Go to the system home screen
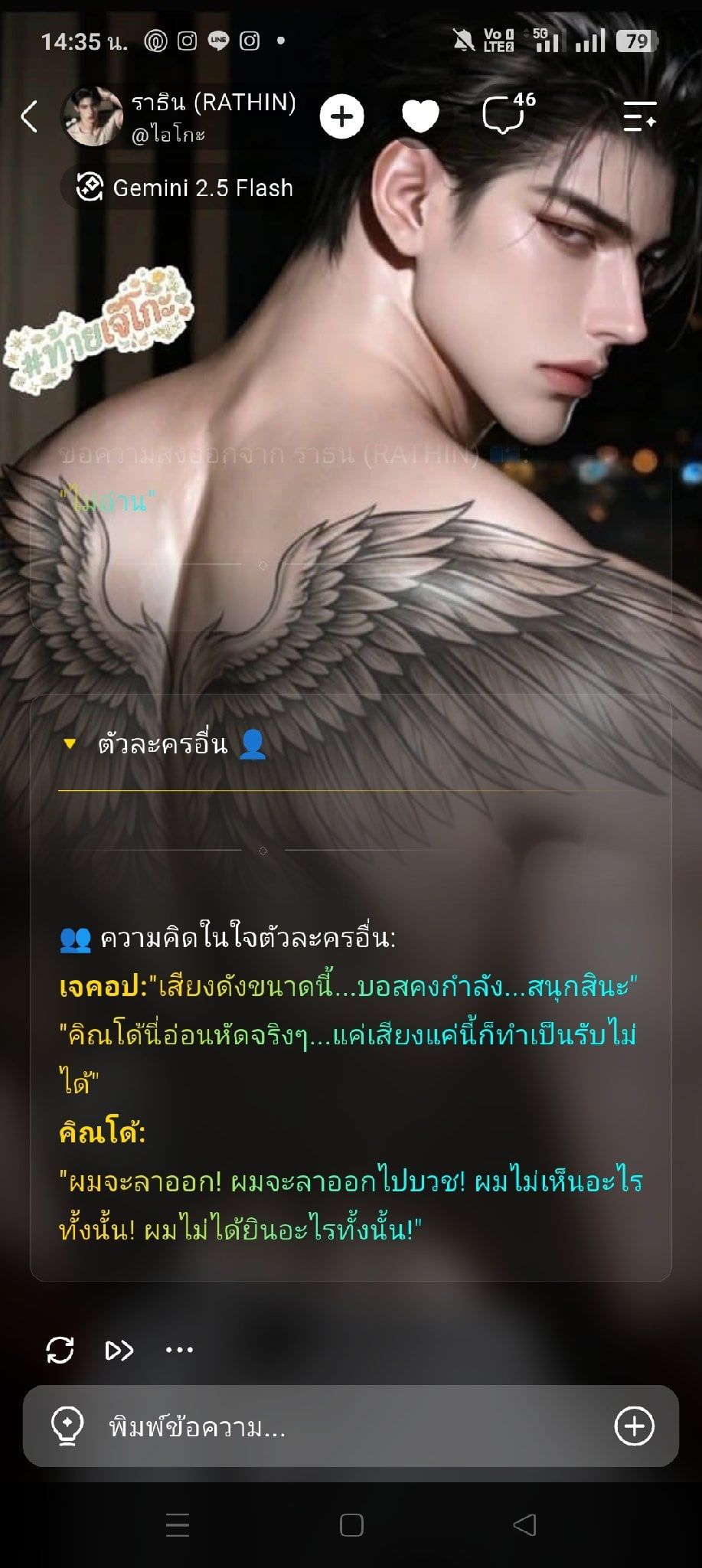702x1568 pixels. click(x=351, y=1525)
